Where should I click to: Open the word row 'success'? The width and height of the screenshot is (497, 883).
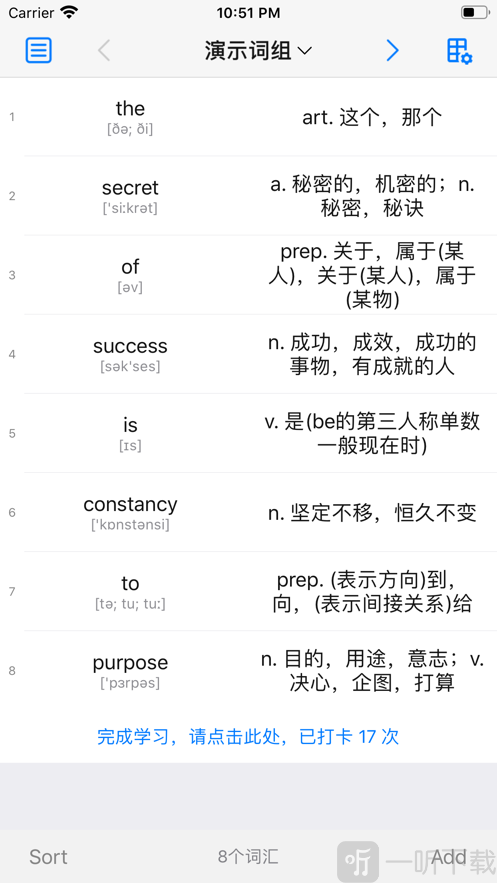pos(248,354)
